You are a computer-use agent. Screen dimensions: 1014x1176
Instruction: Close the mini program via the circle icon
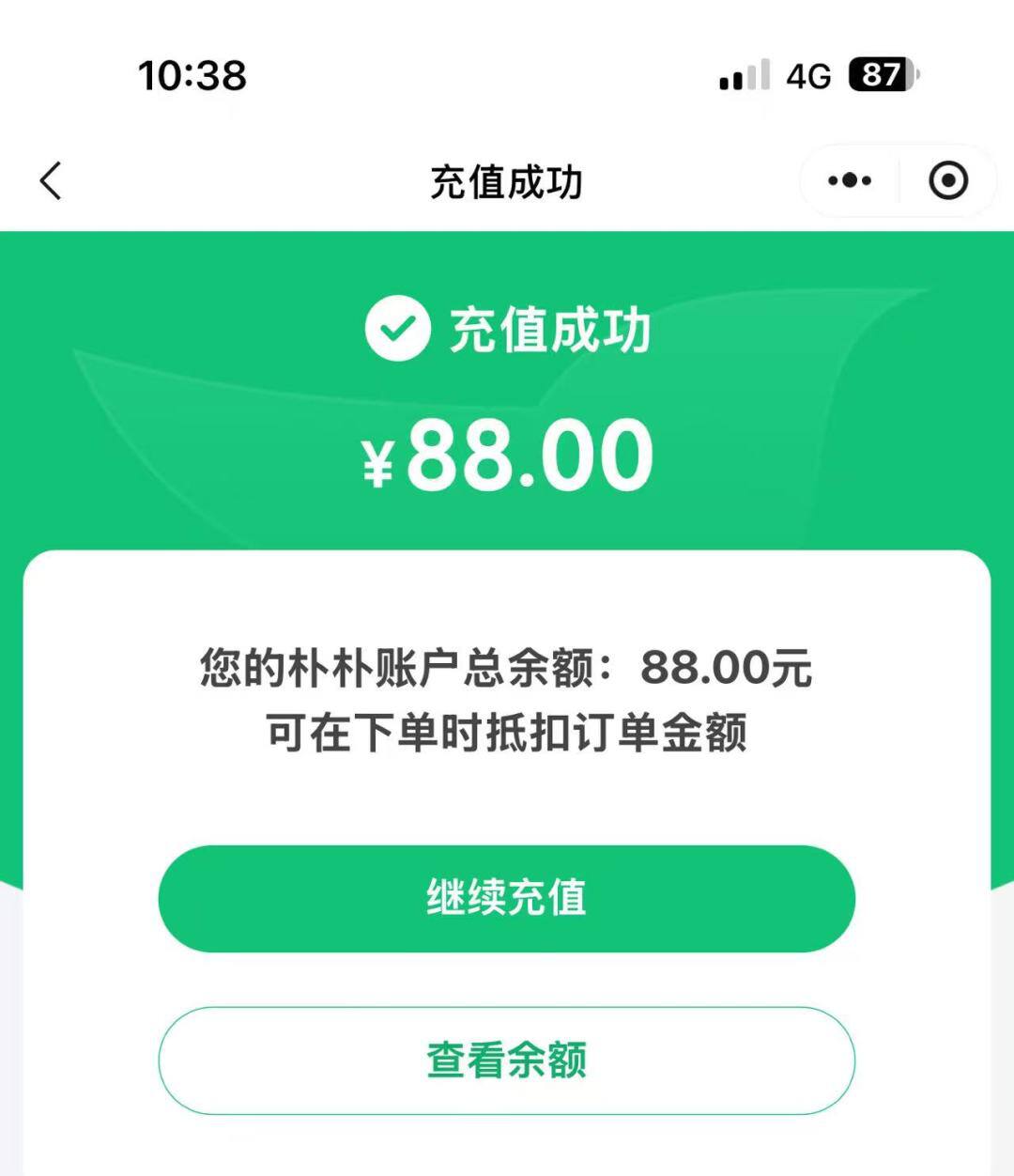point(947,180)
